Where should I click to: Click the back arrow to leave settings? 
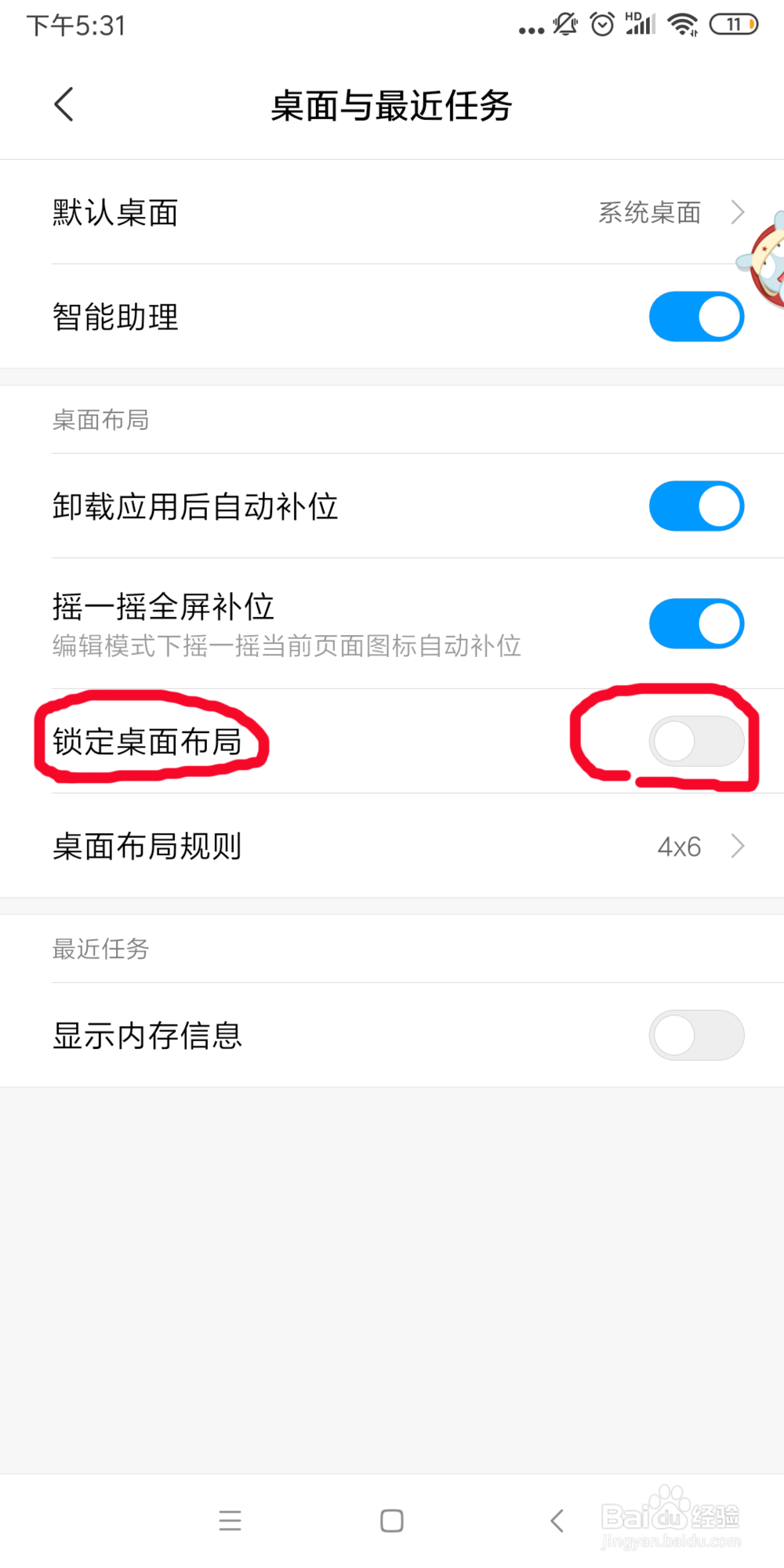pyautogui.click(x=63, y=103)
